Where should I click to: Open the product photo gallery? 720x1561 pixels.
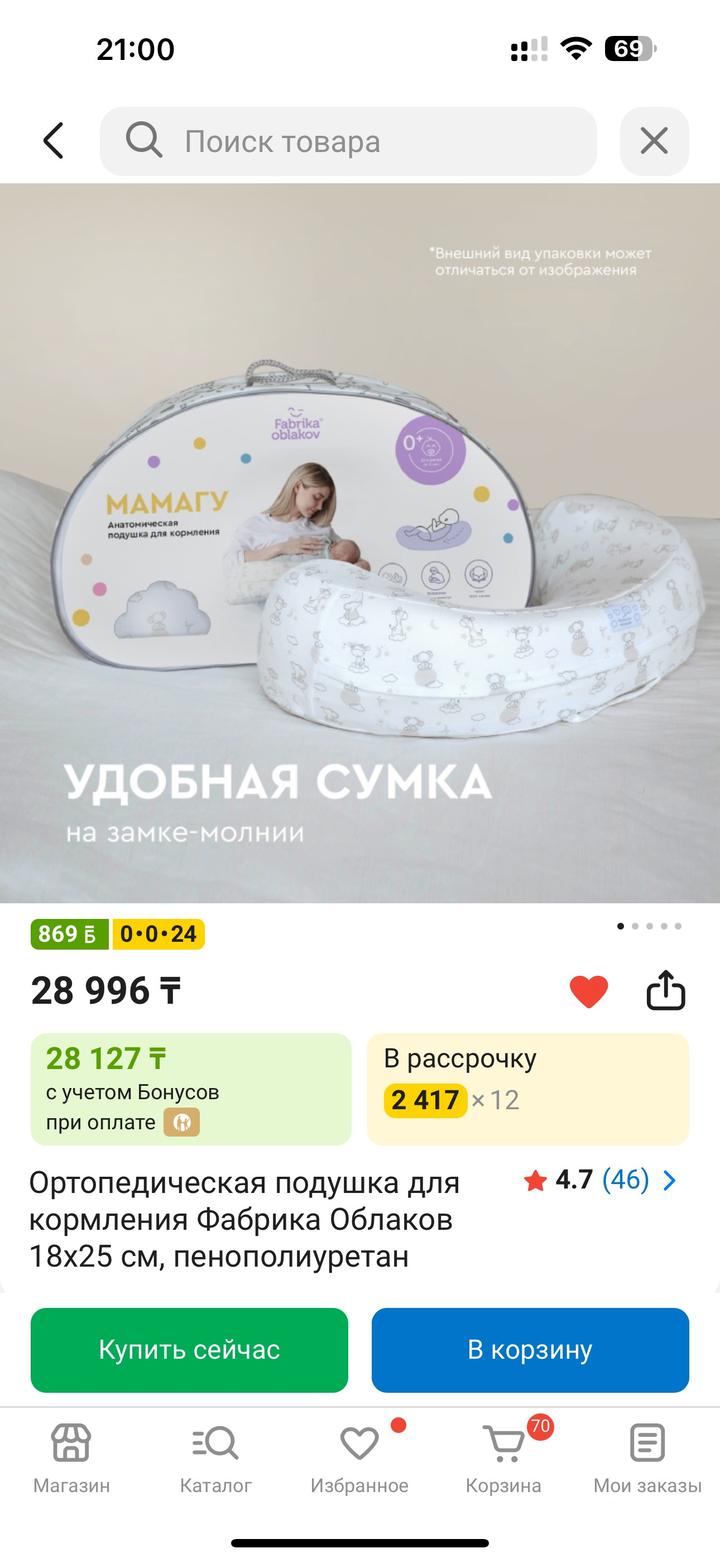point(360,543)
